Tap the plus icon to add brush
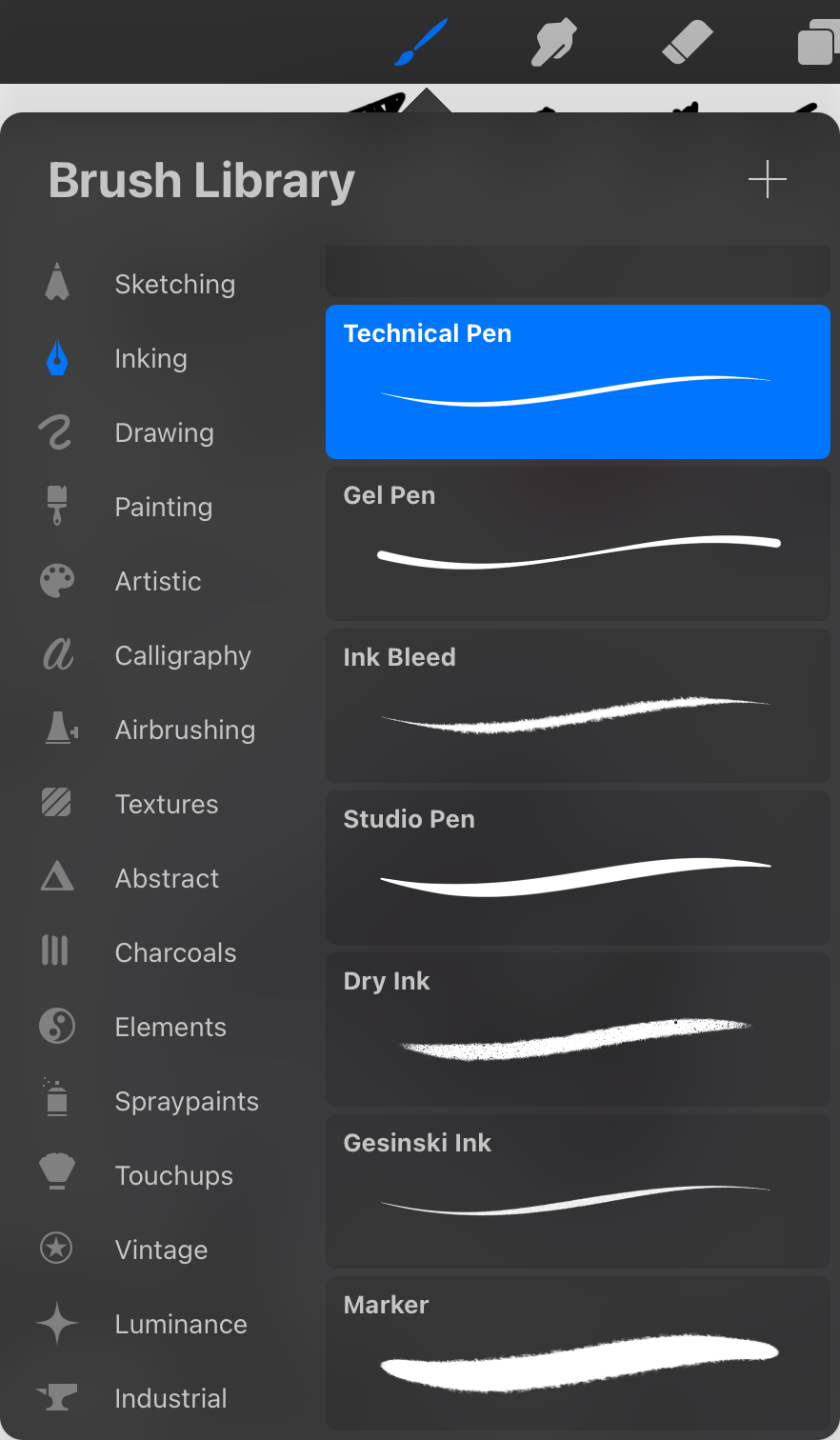Image resolution: width=840 pixels, height=1440 pixels. coord(767,179)
